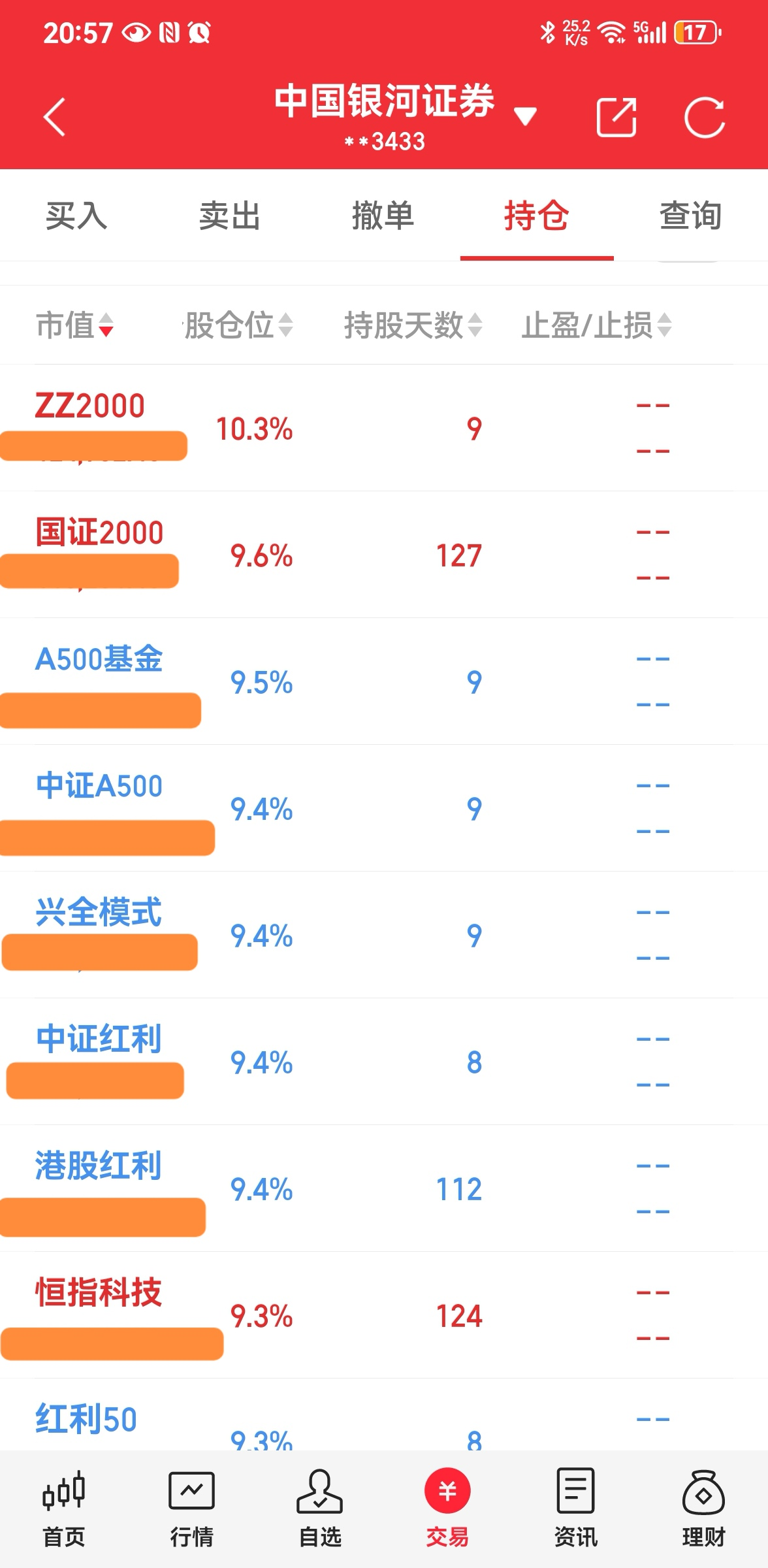Open the A500基金 holding row
Image resolution: width=768 pixels, height=1568 pixels.
(x=384, y=681)
